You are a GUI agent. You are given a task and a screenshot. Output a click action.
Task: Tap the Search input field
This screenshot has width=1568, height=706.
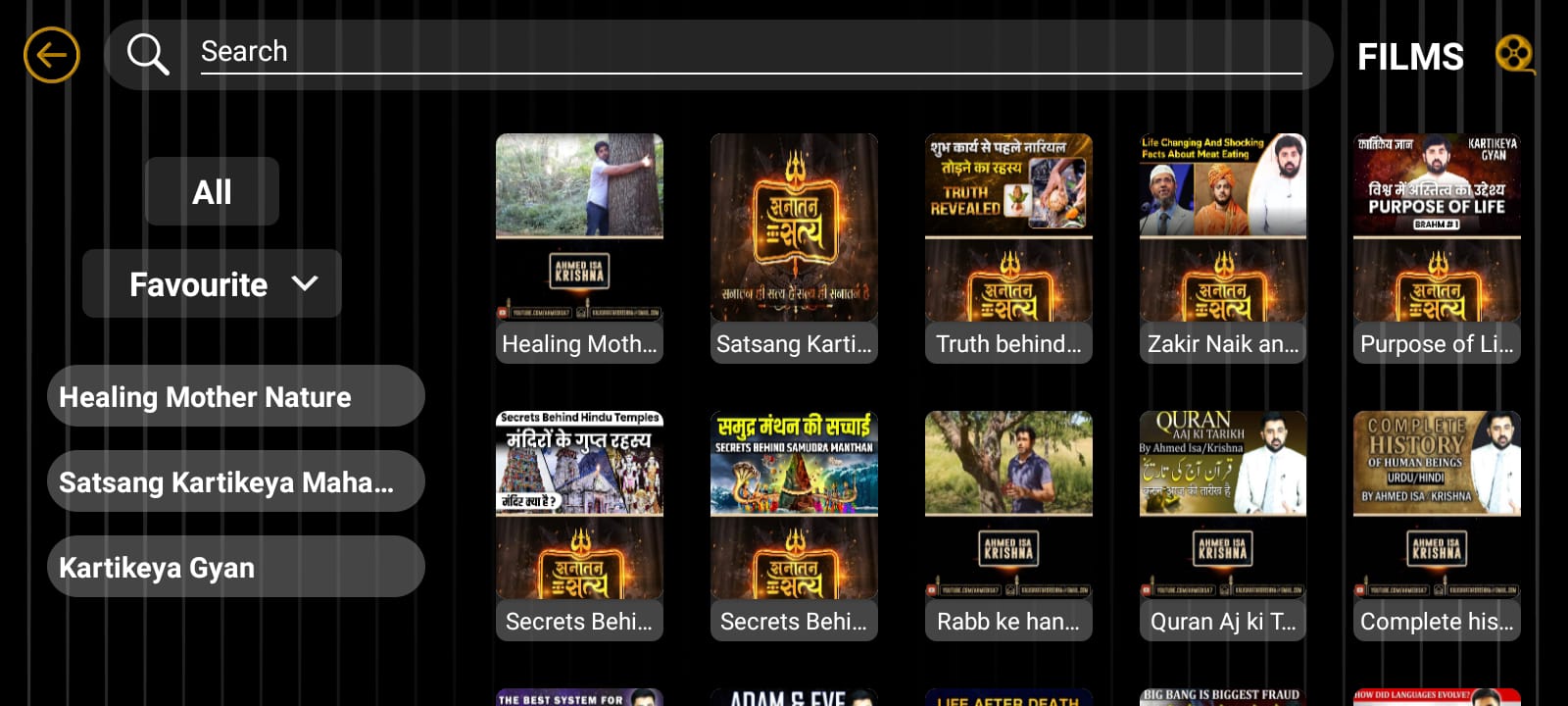point(750,52)
